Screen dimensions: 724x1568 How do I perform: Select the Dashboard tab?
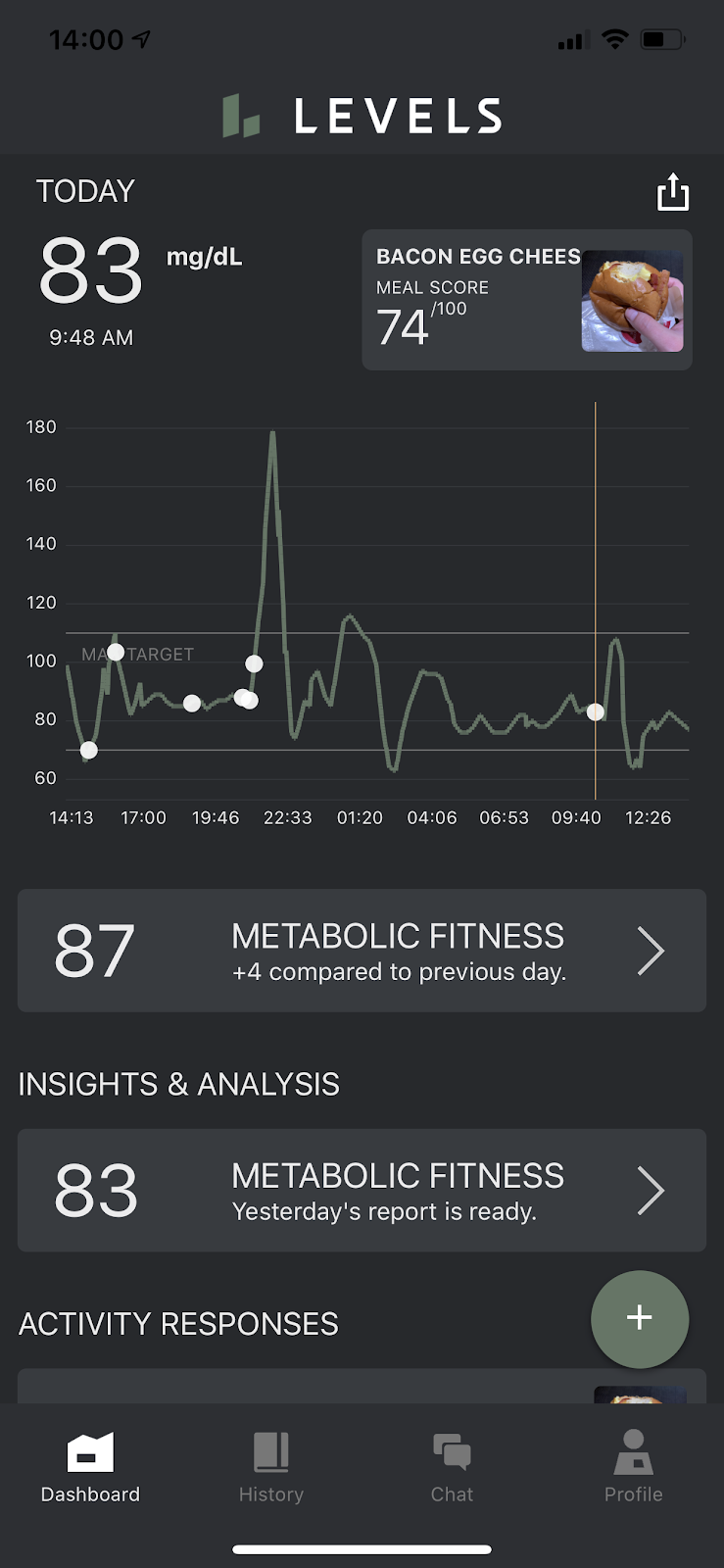point(90,1467)
